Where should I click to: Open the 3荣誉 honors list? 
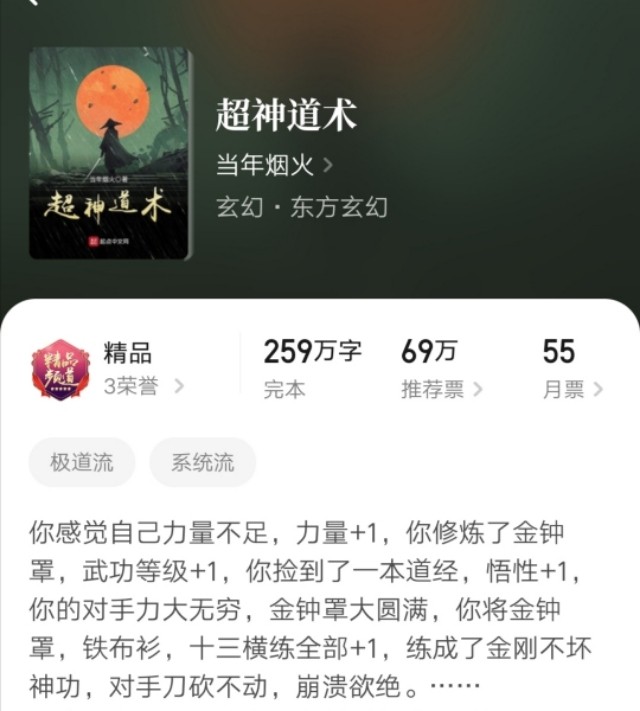[144, 387]
